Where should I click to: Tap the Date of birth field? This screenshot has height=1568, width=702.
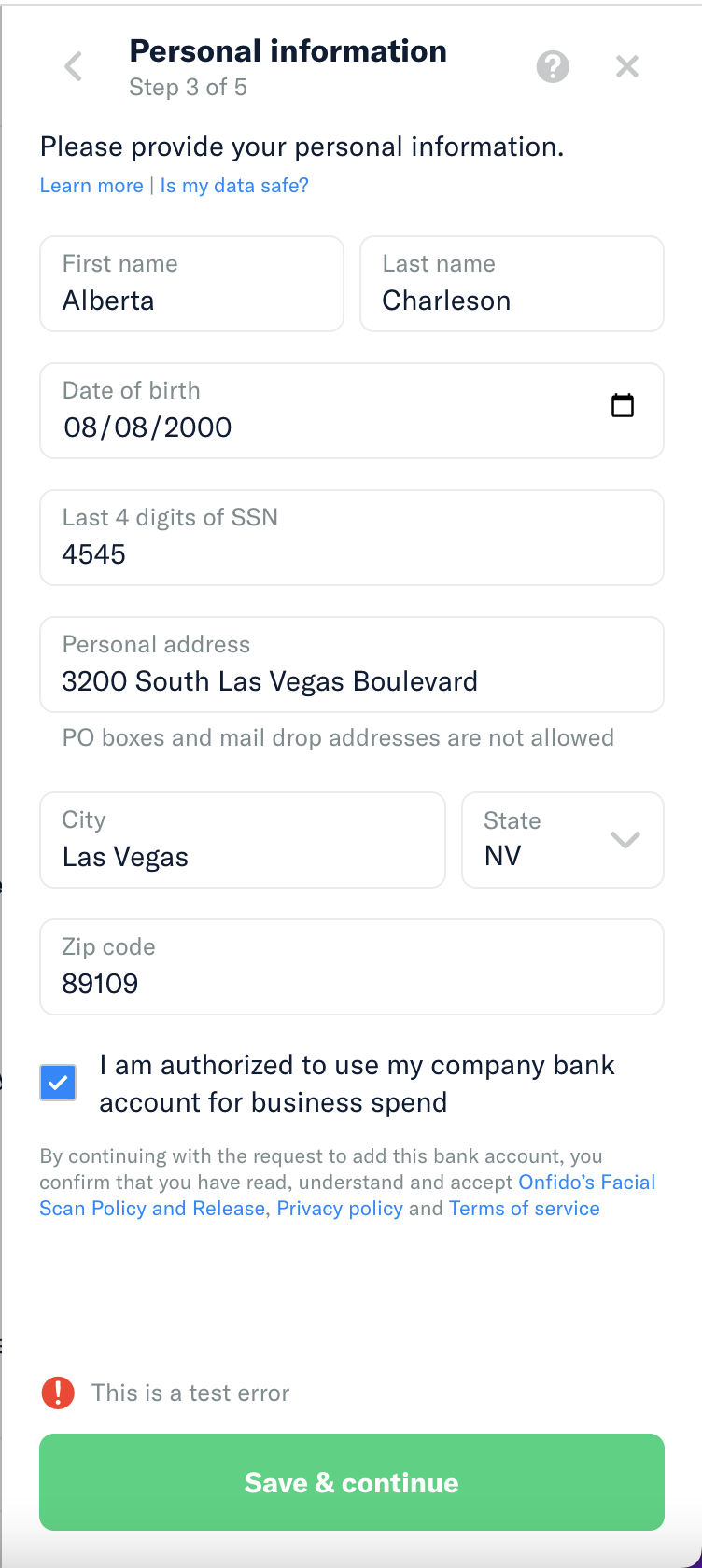(352, 411)
